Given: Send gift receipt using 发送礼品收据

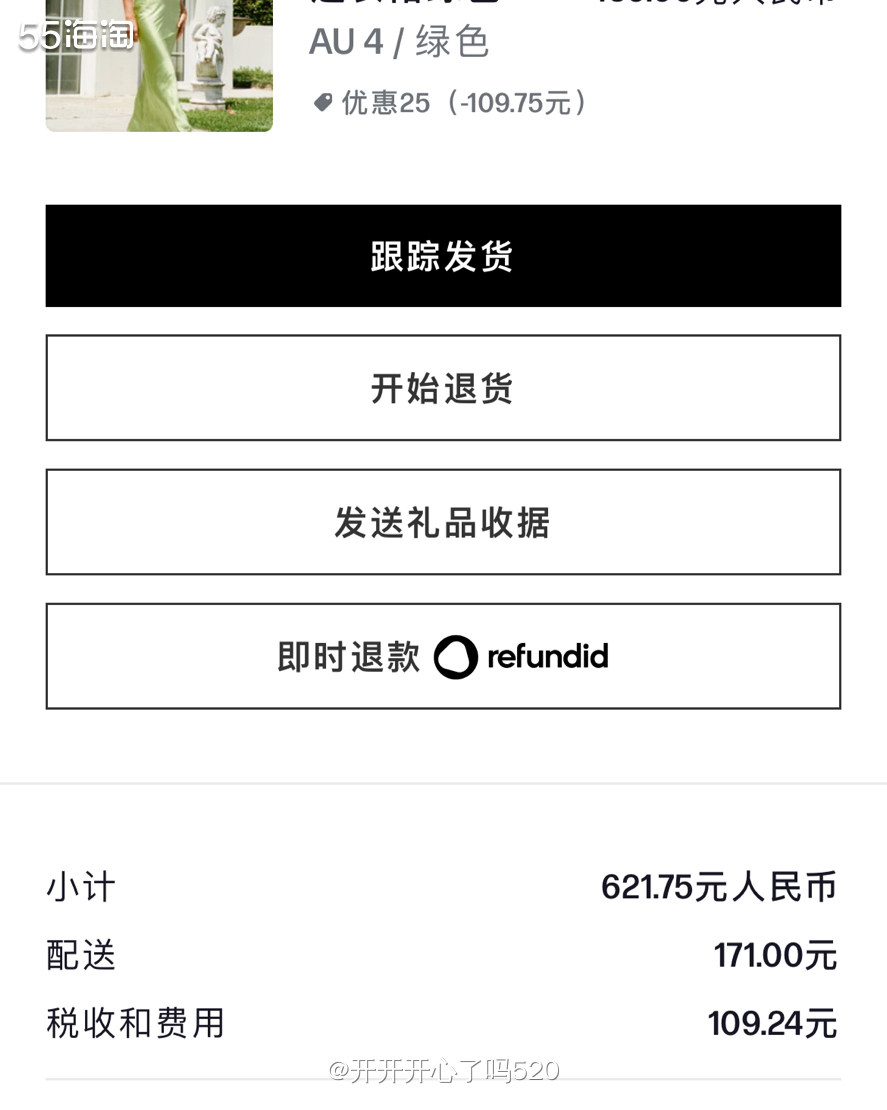Looking at the screenshot, I should tap(442, 521).
